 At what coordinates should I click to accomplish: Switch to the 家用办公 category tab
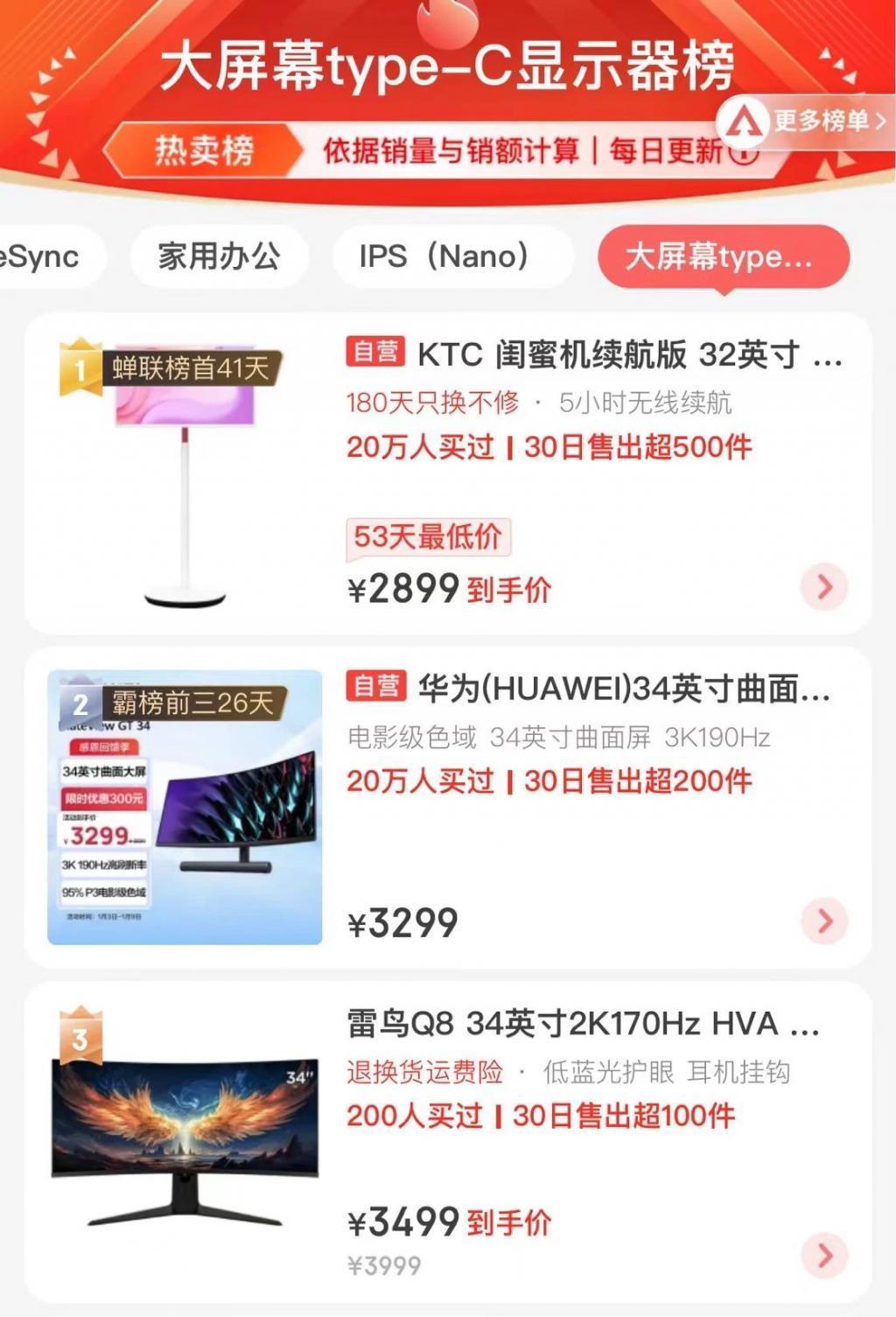pos(219,256)
